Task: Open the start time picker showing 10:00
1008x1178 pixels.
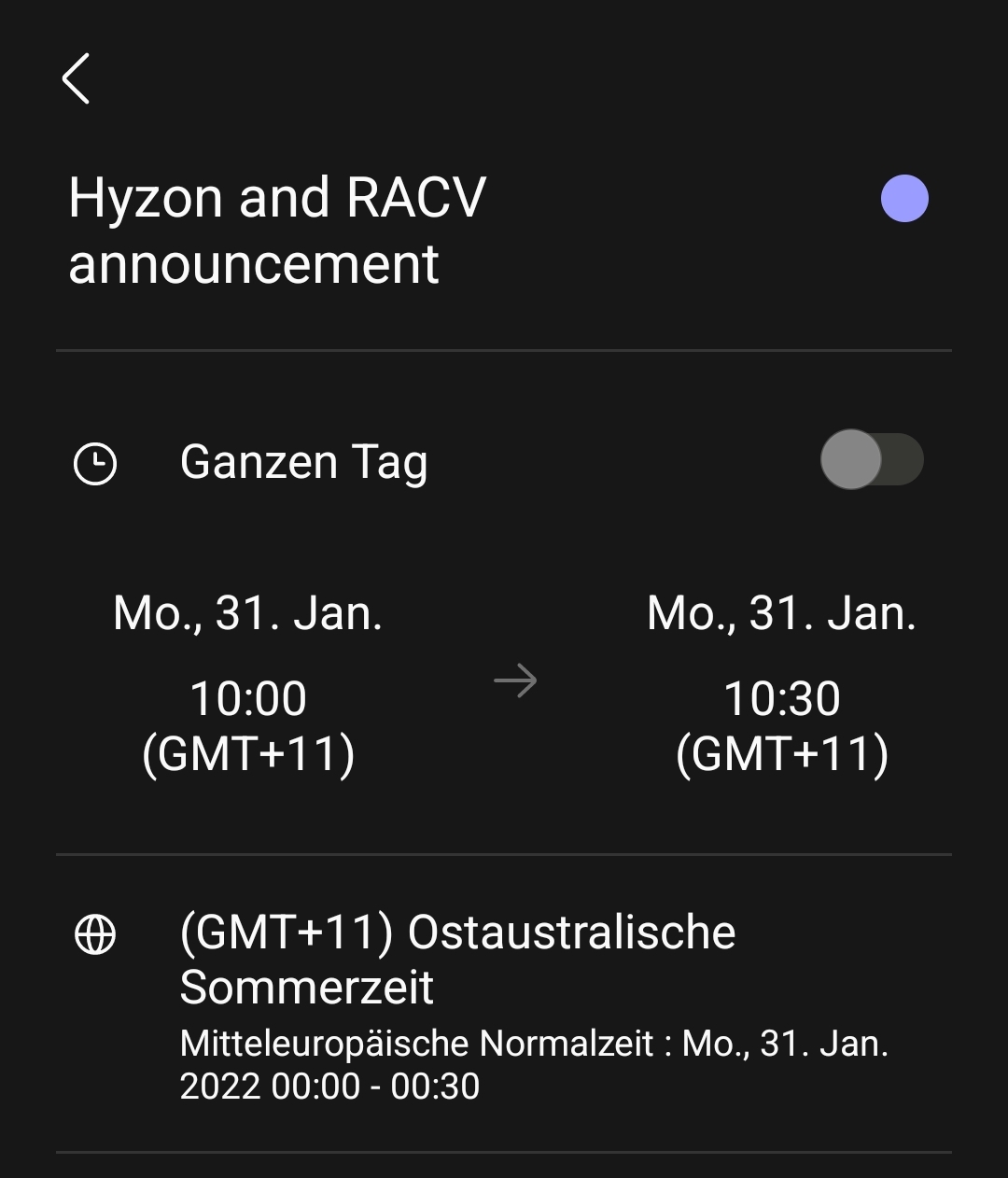Action: pos(246,698)
